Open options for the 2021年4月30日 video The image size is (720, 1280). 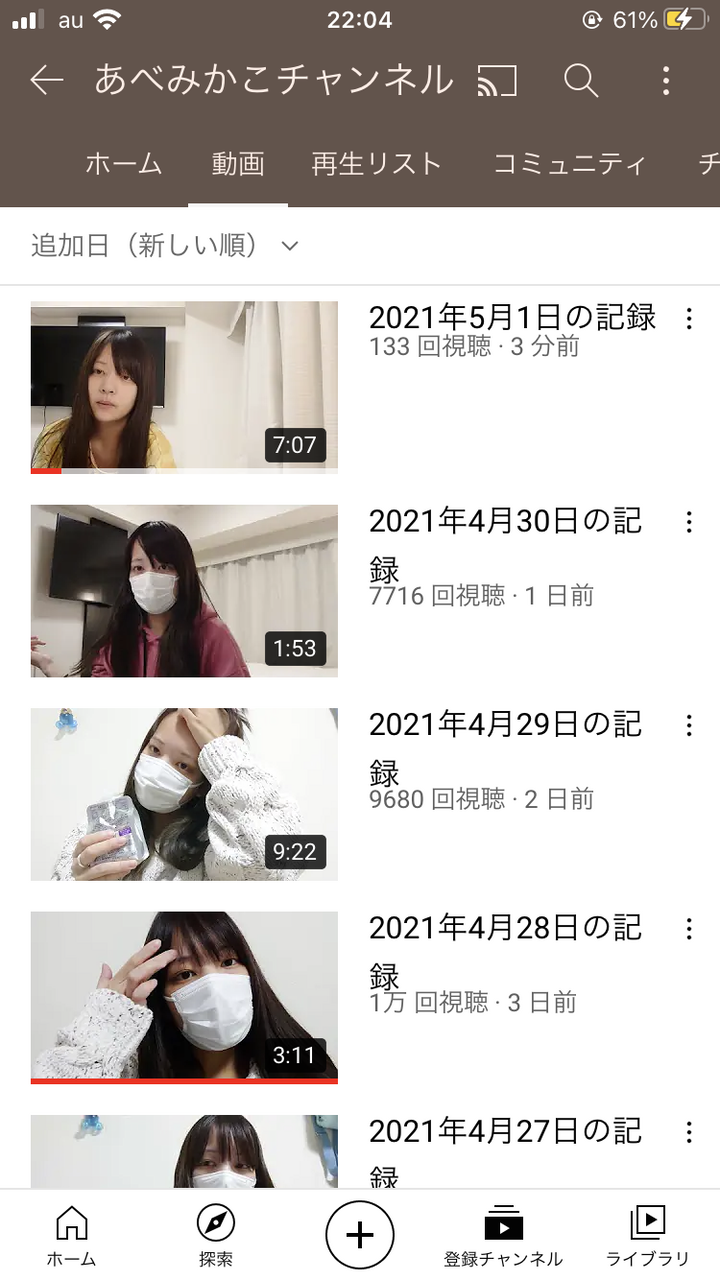click(689, 522)
